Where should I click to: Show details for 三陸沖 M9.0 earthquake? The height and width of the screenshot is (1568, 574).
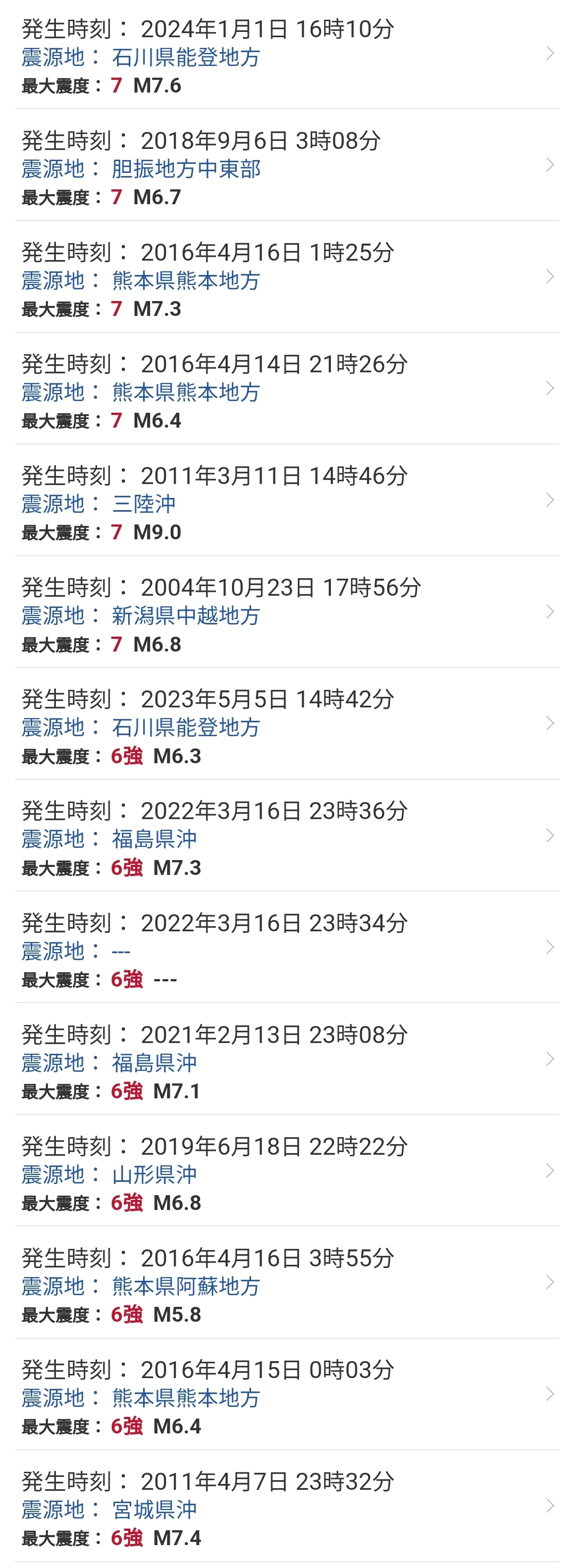click(x=286, y=503)
